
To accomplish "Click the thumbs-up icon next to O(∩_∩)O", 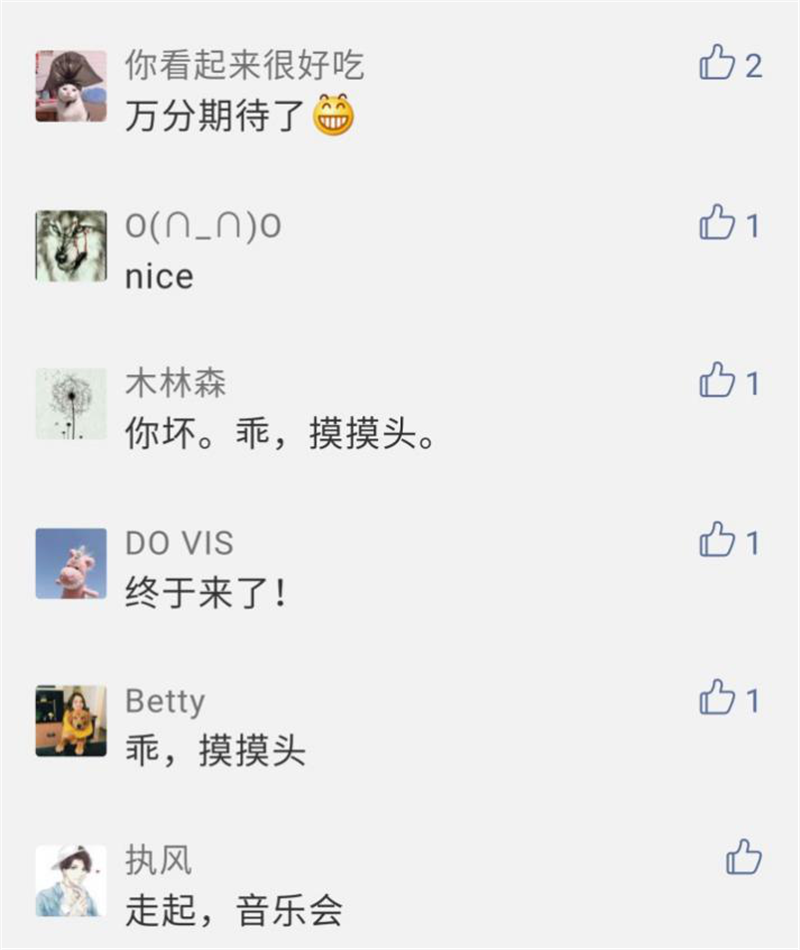I will pos(716,225).
